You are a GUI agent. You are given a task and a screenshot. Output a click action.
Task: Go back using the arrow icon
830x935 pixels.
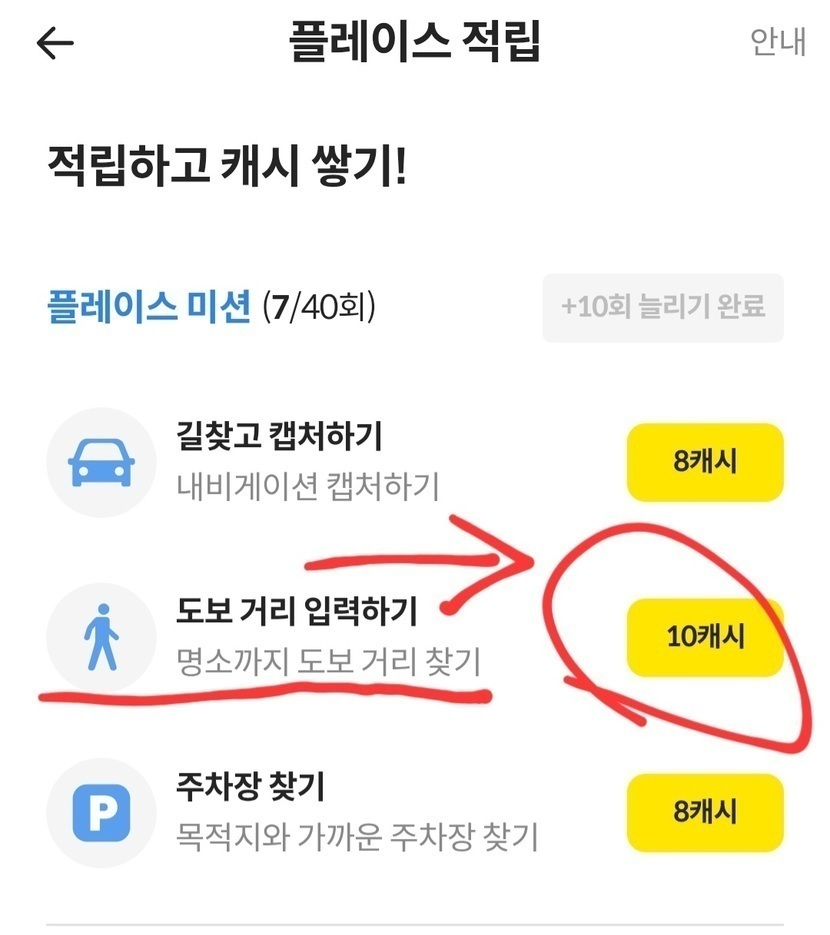click(x=55, y=43)
